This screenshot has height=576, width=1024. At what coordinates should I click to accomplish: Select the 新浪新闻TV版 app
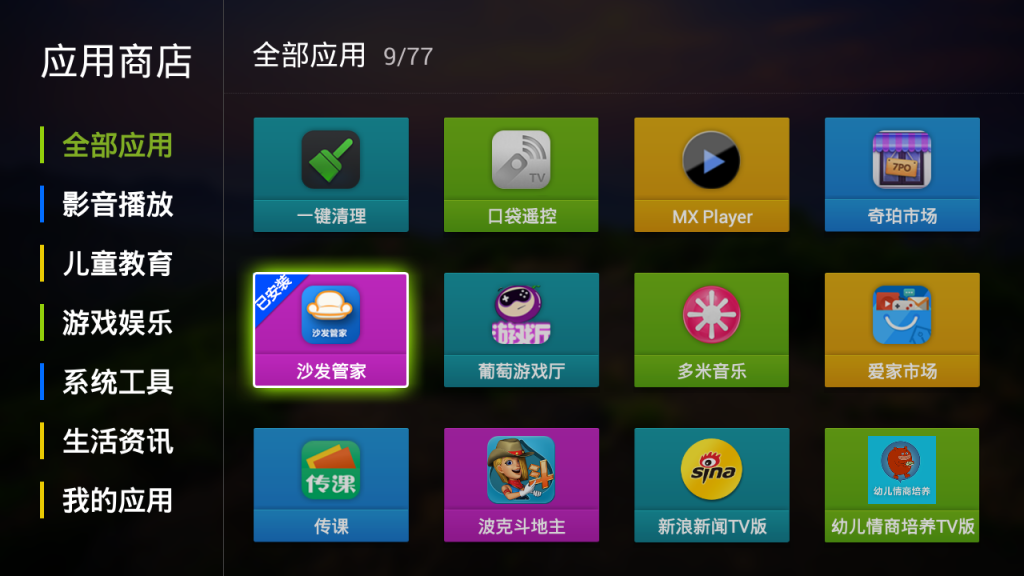click(711, 484)
